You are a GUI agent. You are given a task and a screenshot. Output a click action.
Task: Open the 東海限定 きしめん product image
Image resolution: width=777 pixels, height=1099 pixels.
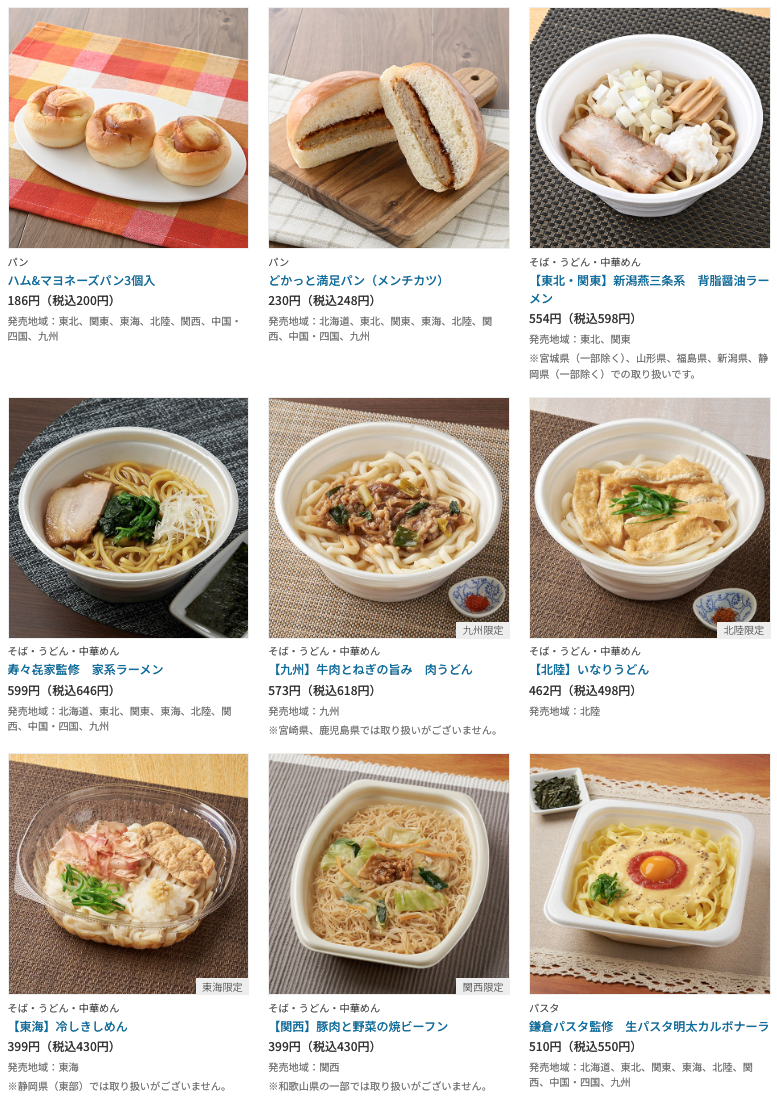pos(128,874)
